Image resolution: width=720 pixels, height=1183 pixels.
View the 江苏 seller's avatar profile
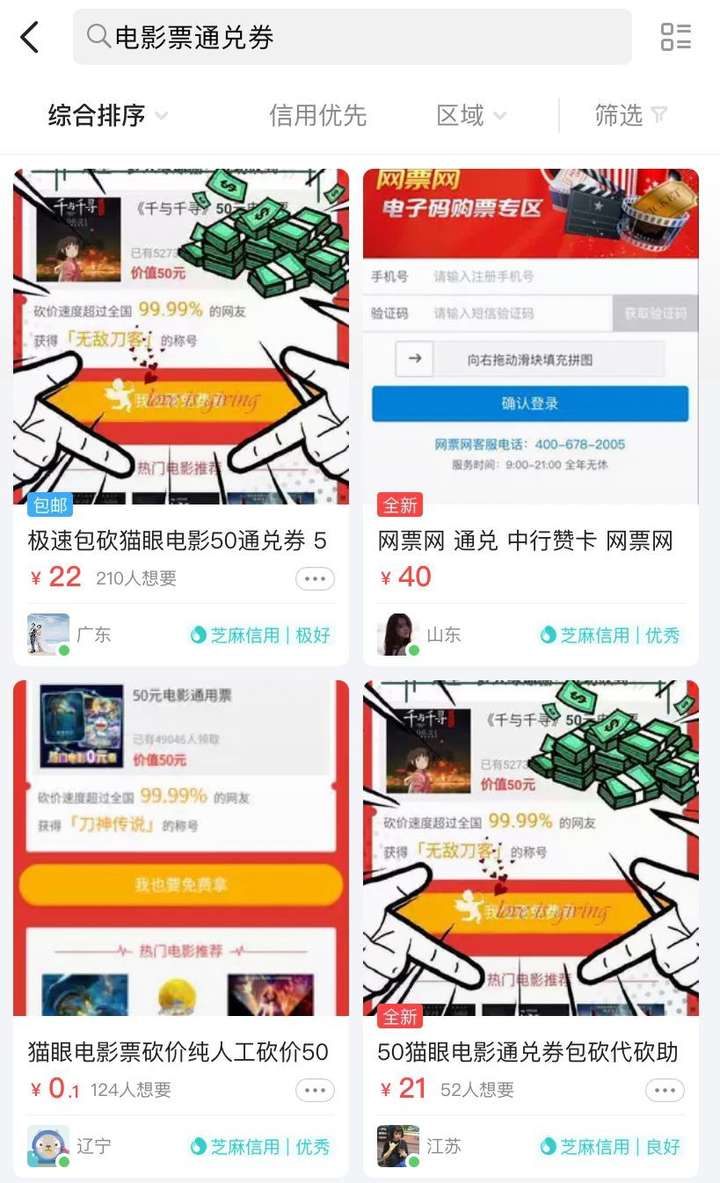(398, 1146)
